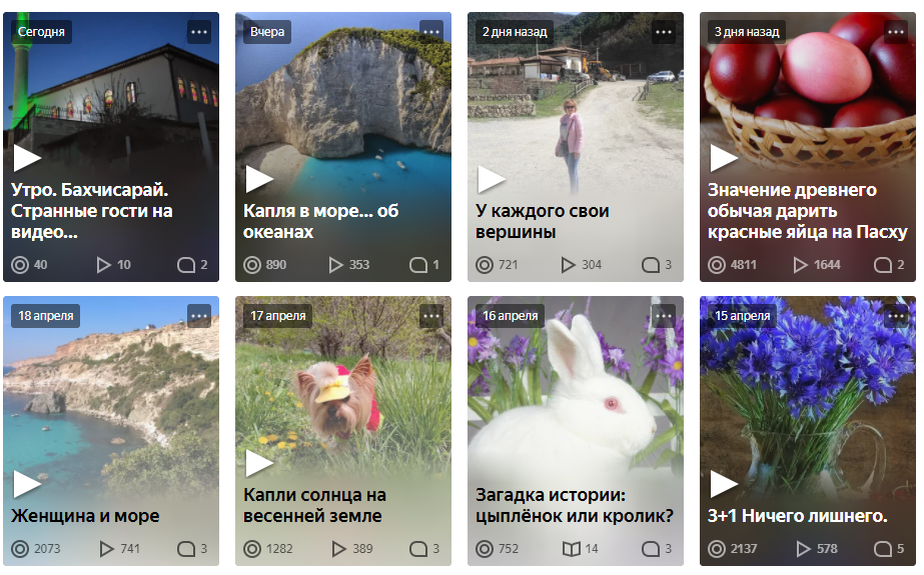
Task: Open the options menu on the '3 дня назад' card
Action: [896, 32]
